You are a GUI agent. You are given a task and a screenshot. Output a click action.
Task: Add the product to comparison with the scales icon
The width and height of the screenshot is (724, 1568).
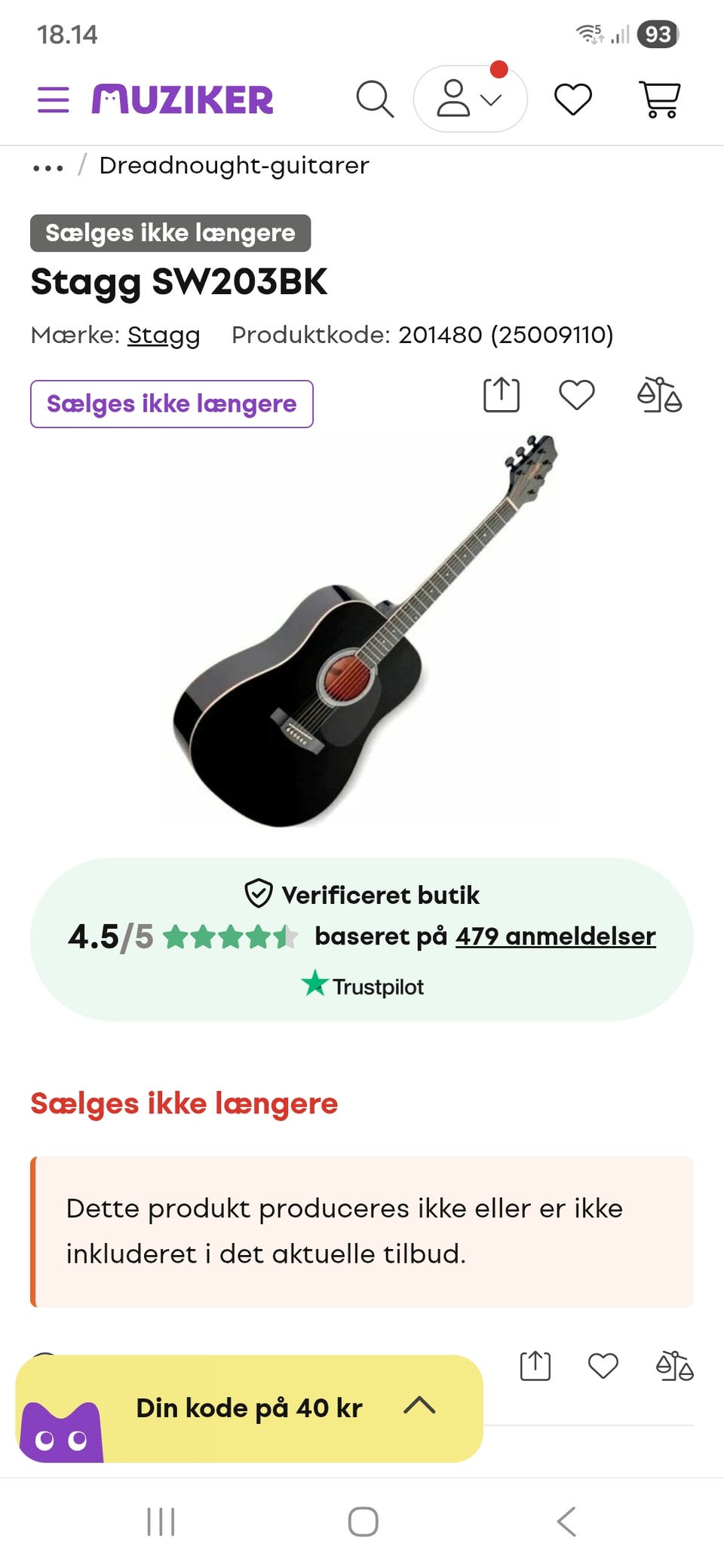[659, 395]
